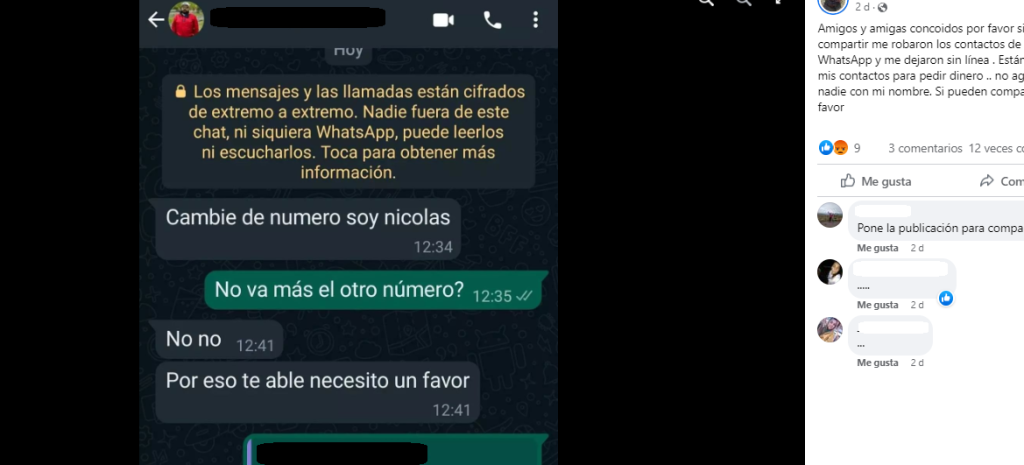Open profile of the first commenter's avatar
This screenshot has height=465, width=1024.
tap(830, 215)
